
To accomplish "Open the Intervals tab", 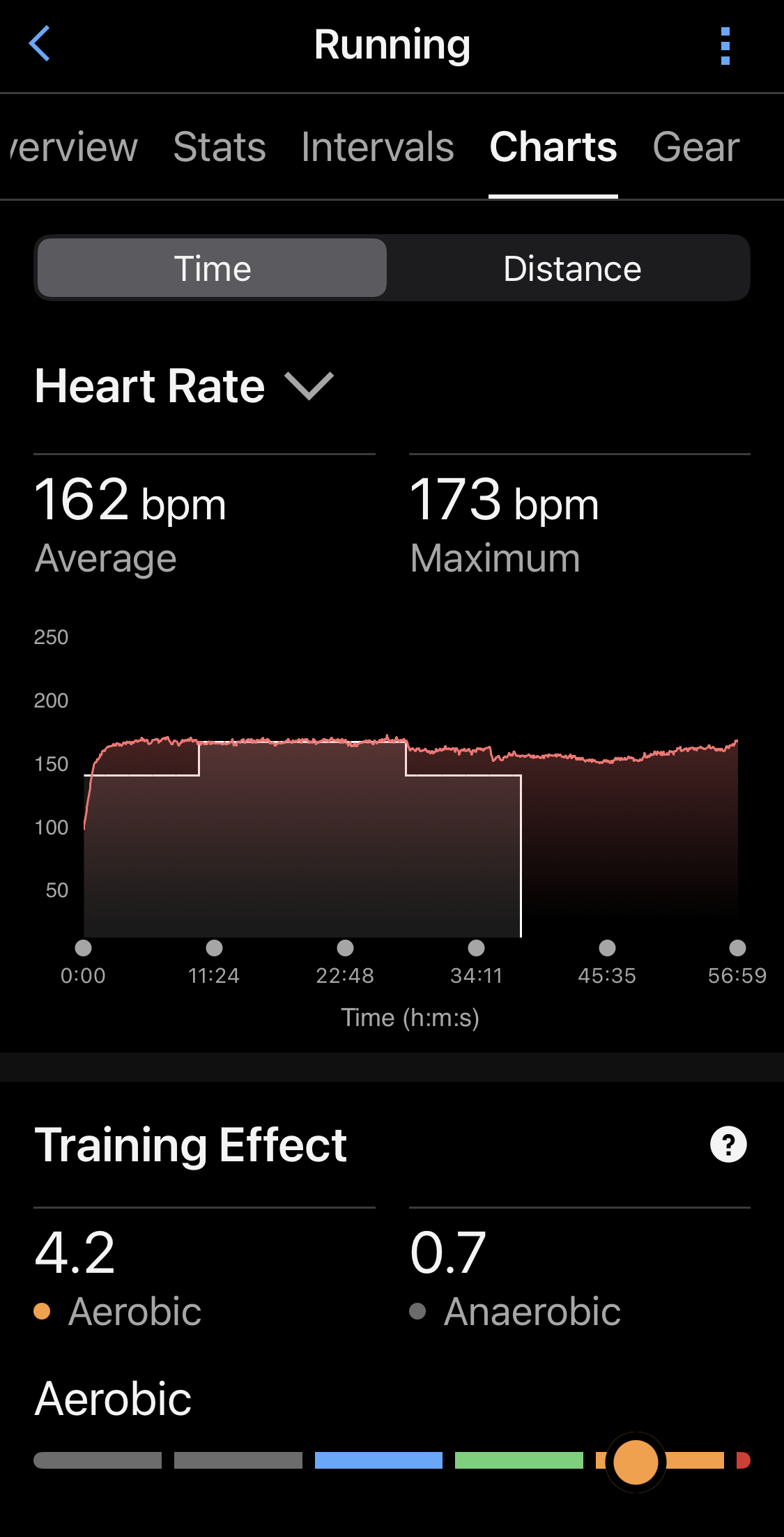I will (377, 147).
